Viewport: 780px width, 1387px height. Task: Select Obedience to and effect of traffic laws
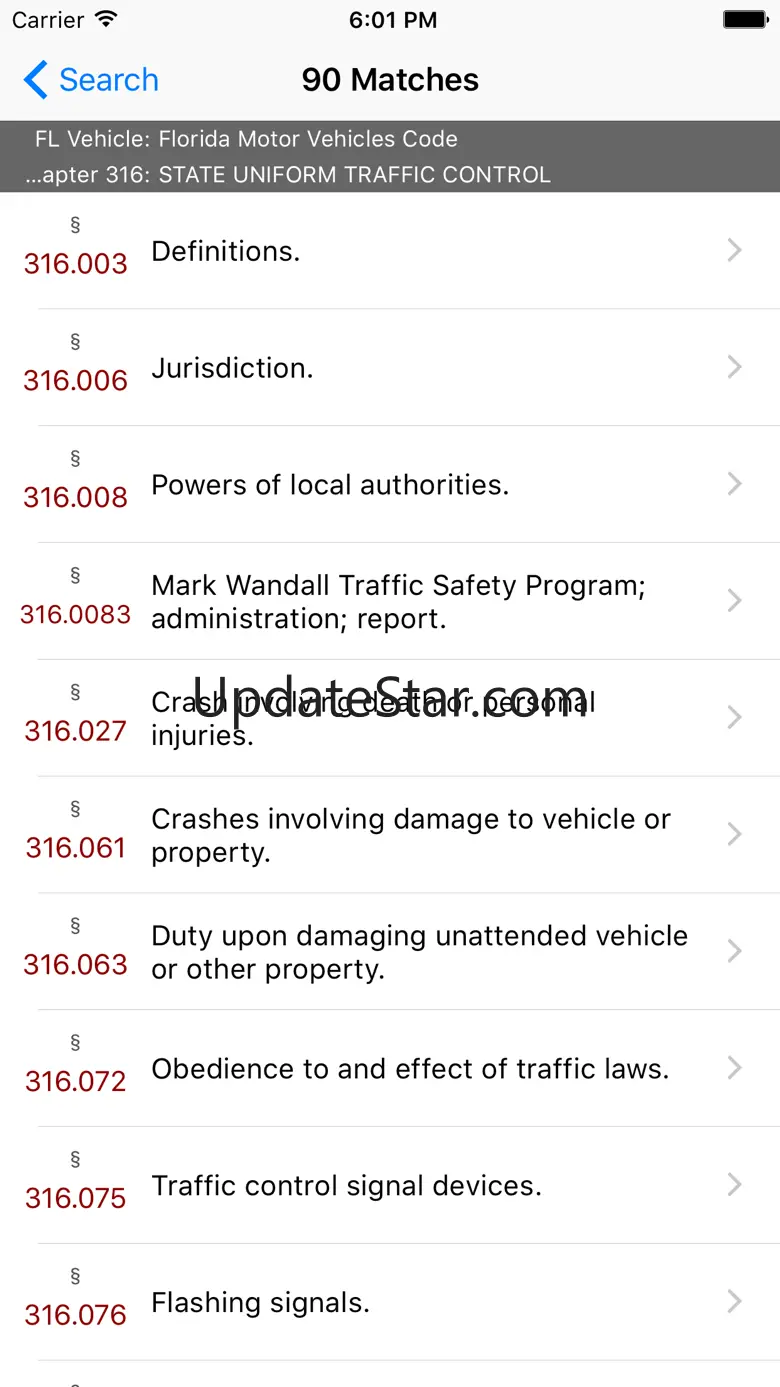(390, 1069)
